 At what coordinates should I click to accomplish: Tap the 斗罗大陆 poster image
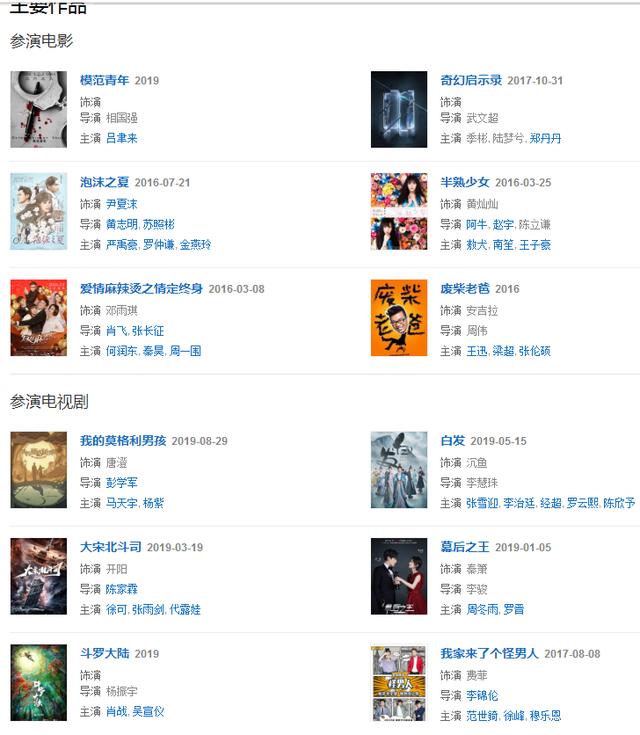point(39,683)
